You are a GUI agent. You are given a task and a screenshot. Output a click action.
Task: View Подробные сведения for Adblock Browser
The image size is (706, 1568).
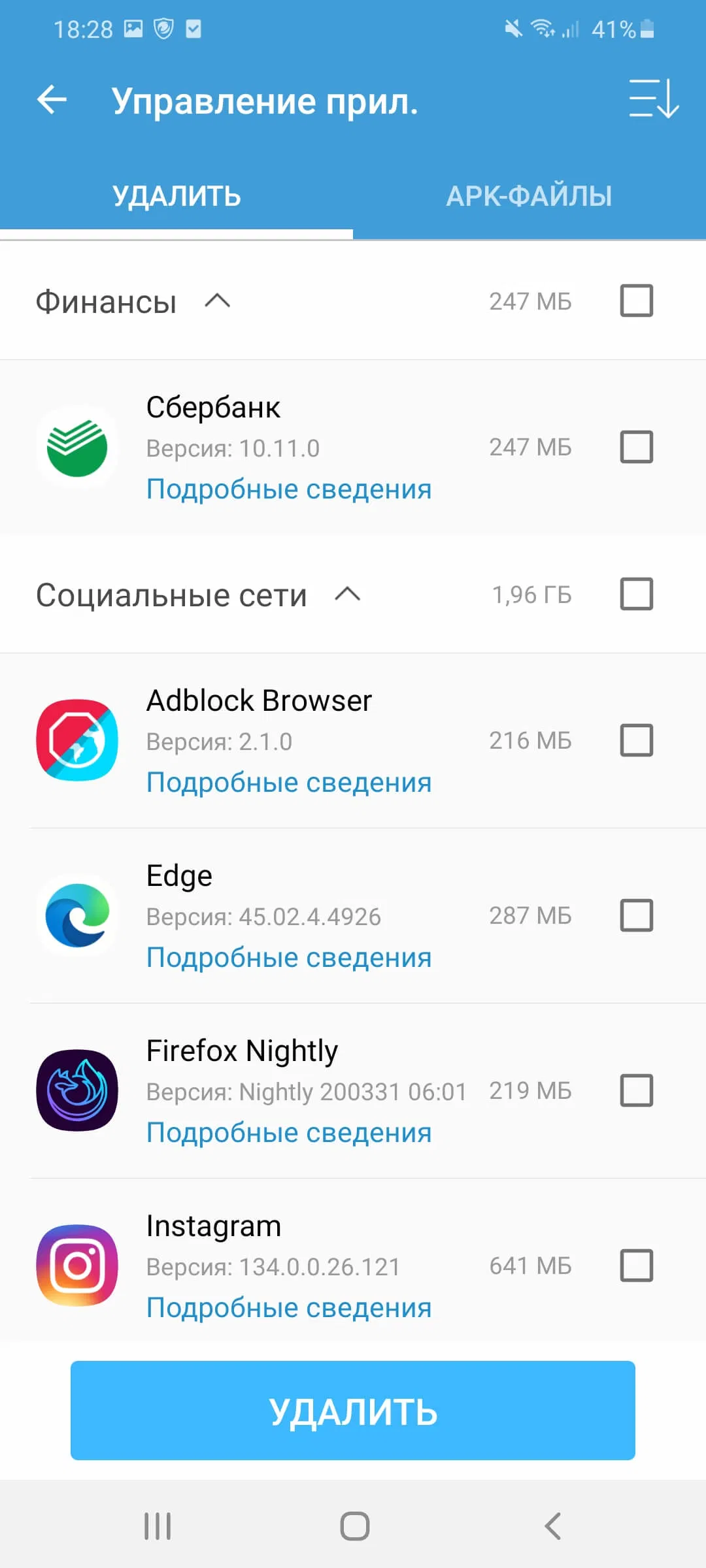point(288,783)
